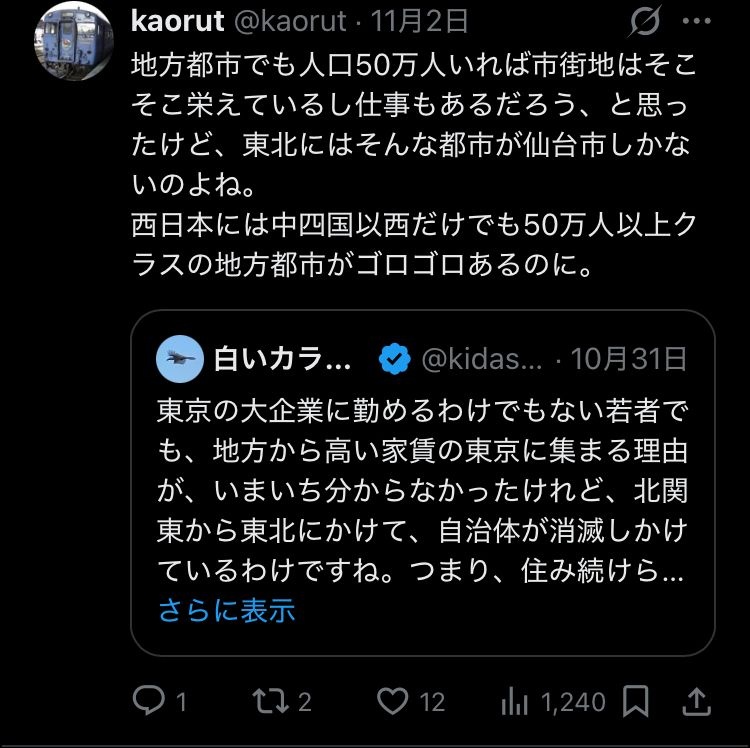Reply to kaorut's post
Screen dimensions: 750x748
click(150, 701)
